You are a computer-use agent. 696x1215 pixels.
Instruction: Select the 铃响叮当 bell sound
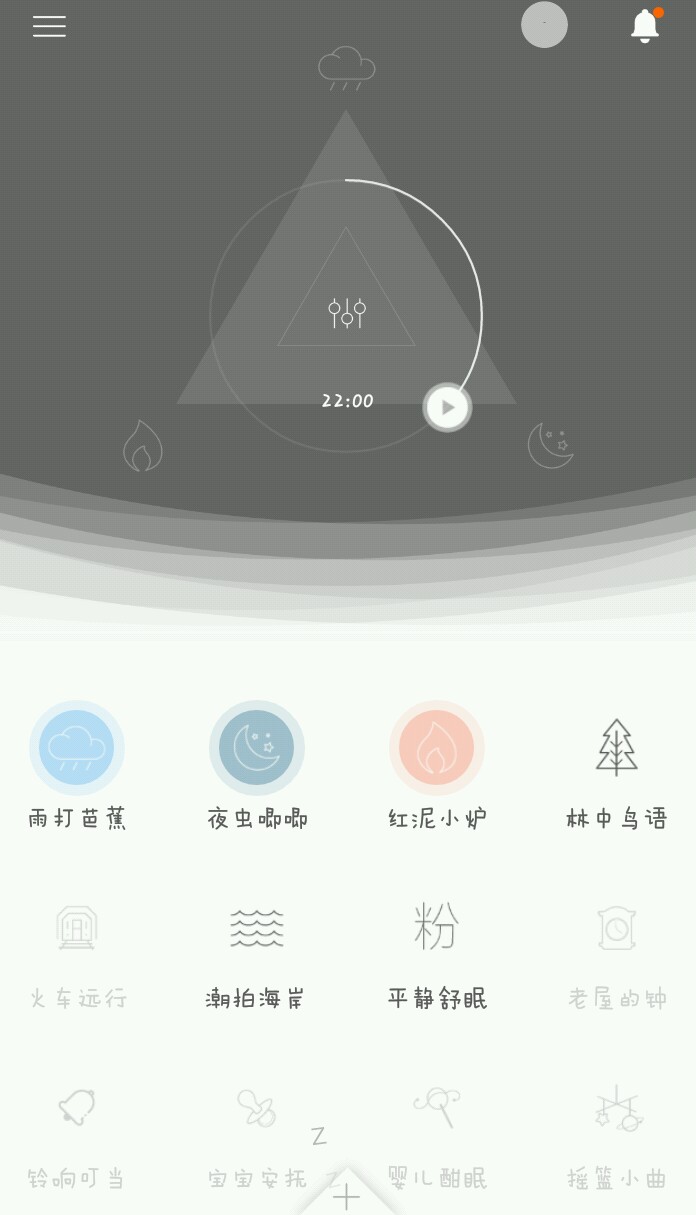click(x=77, y=1108)
